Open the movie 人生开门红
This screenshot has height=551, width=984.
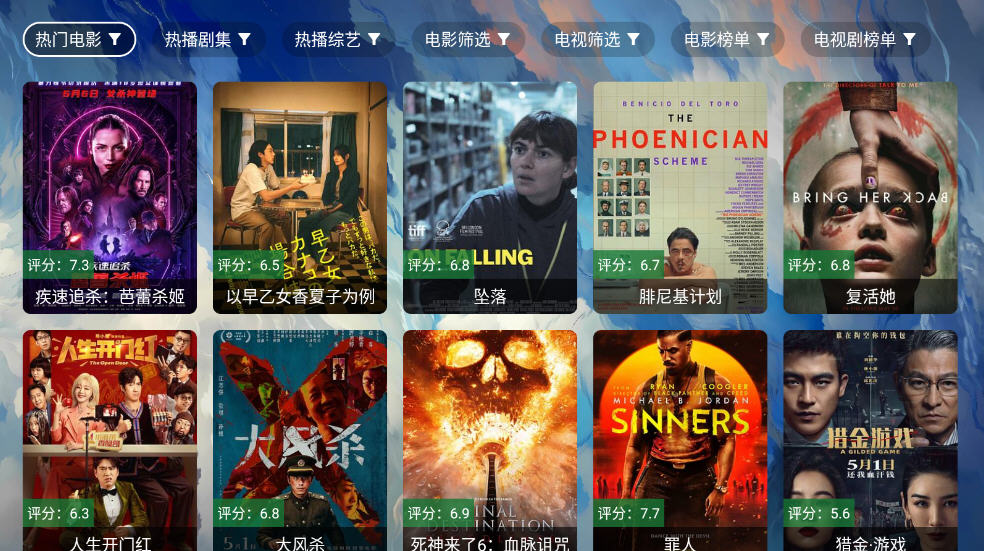click(110, 440)
